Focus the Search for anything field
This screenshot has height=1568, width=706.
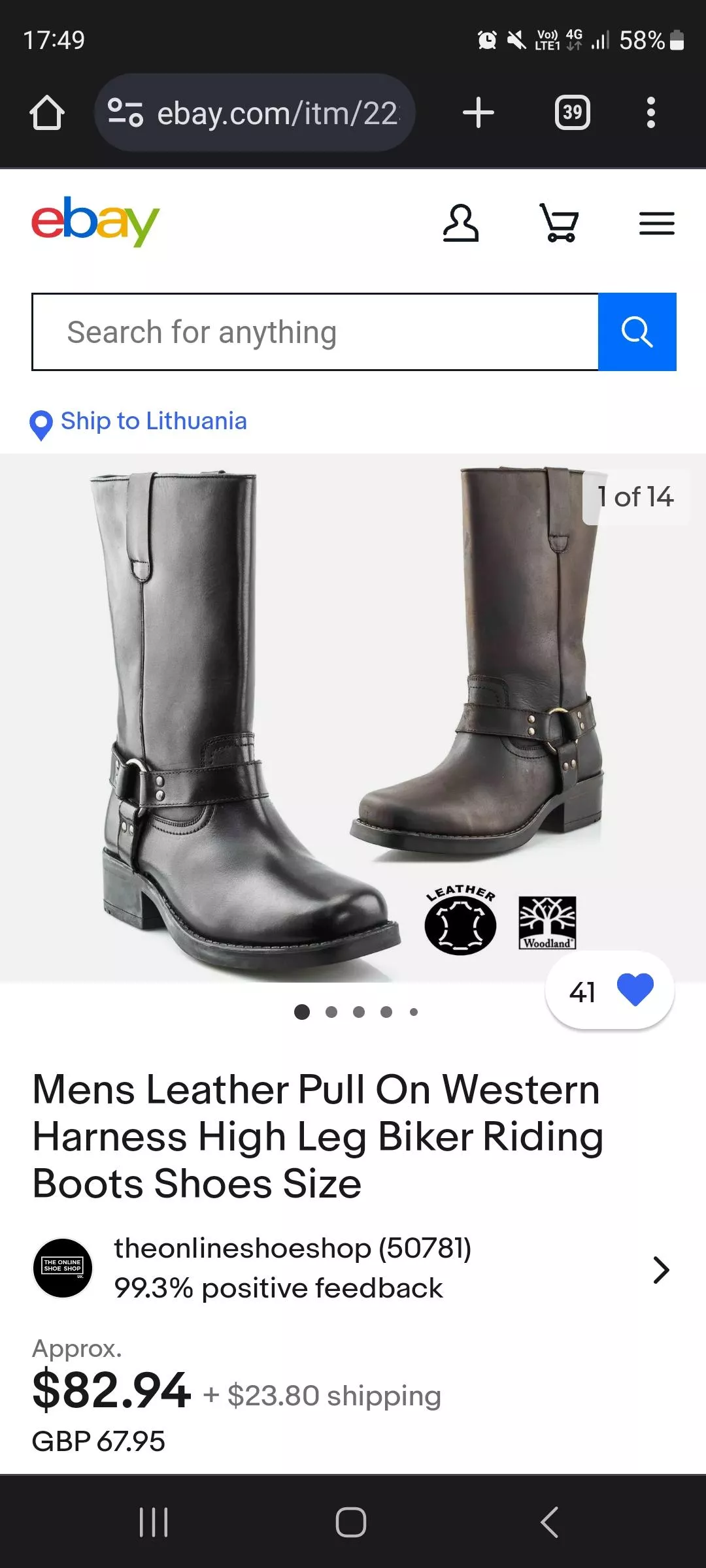[x=314, y=332]
